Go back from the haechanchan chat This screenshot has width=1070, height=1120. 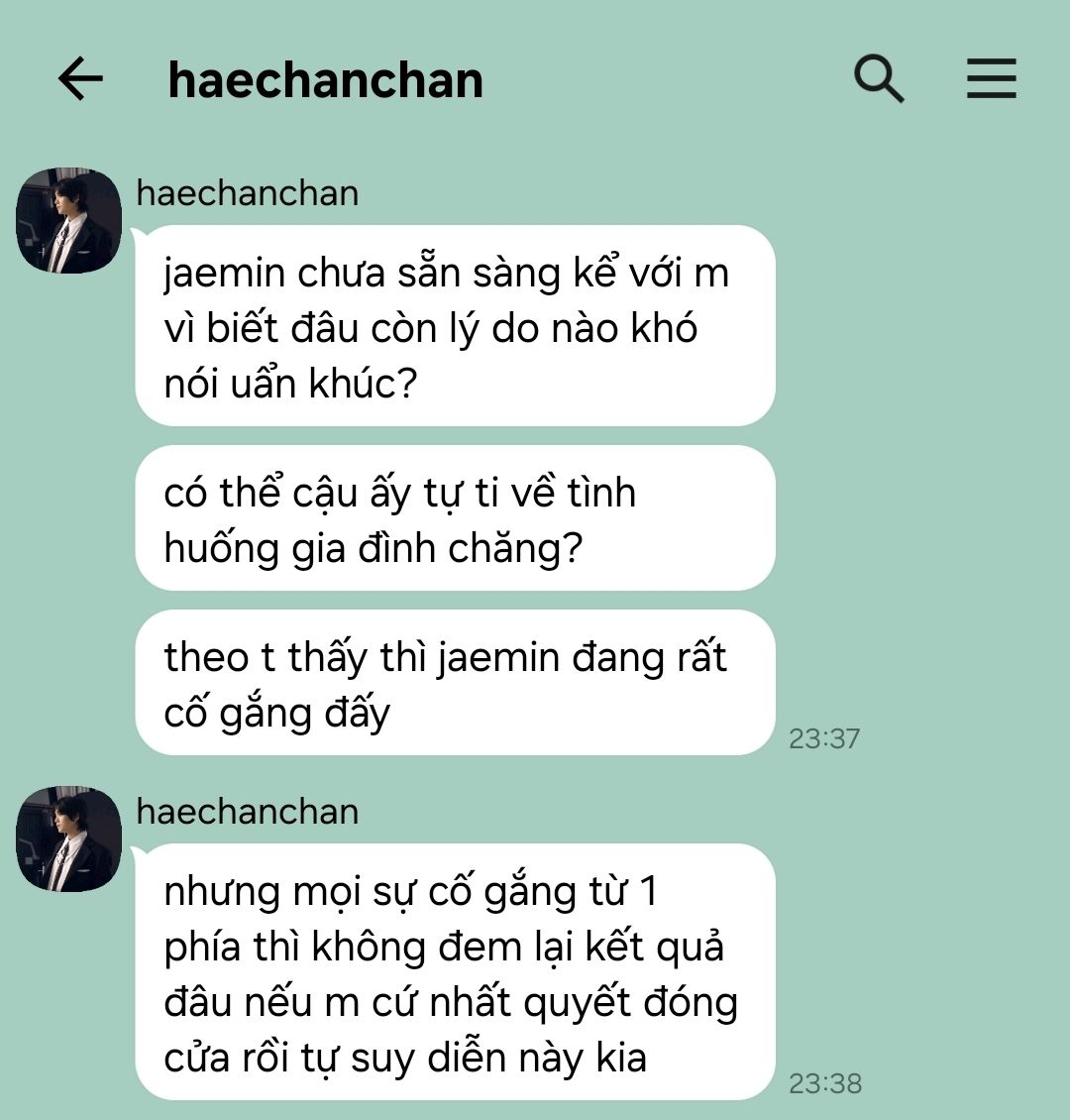click(80, 78)
